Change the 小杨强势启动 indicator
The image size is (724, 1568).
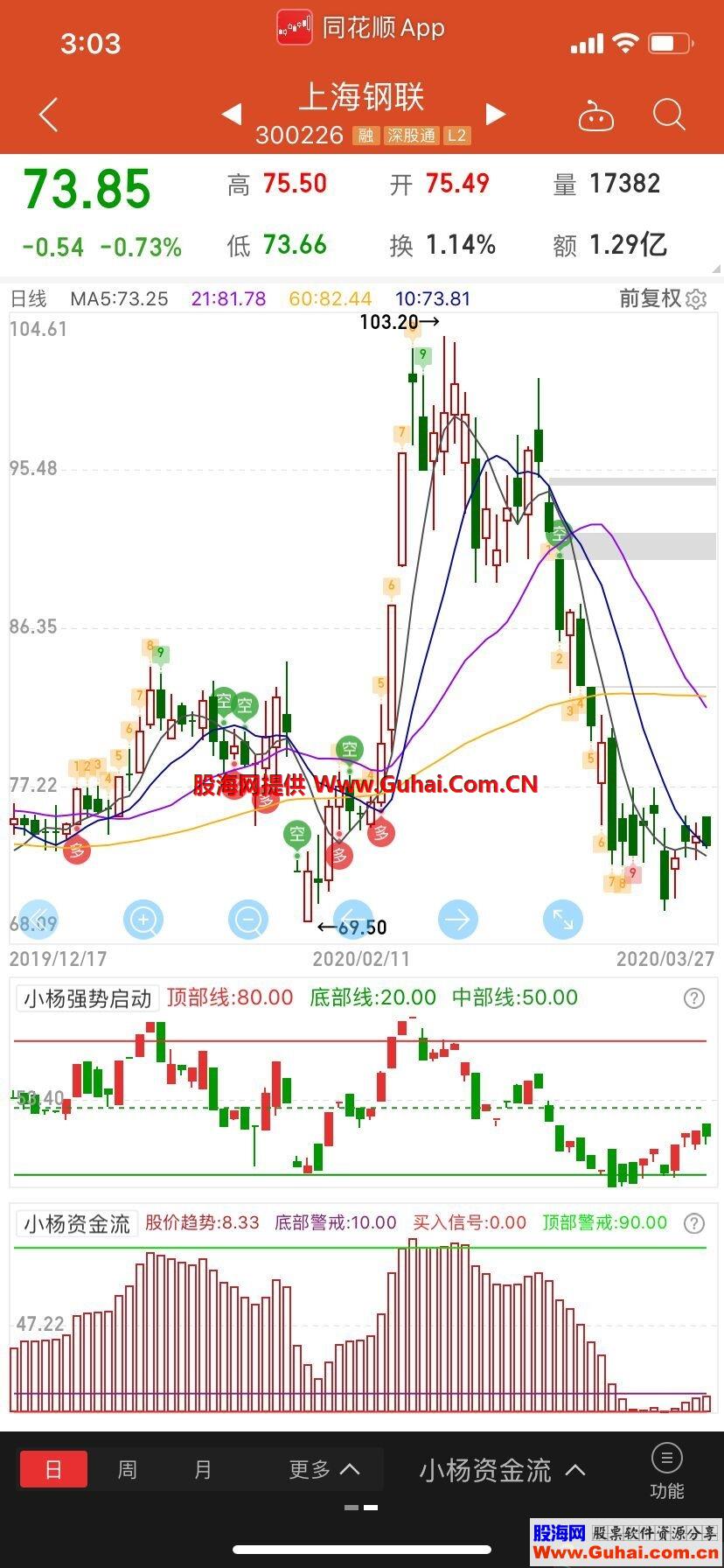[87, 998]
